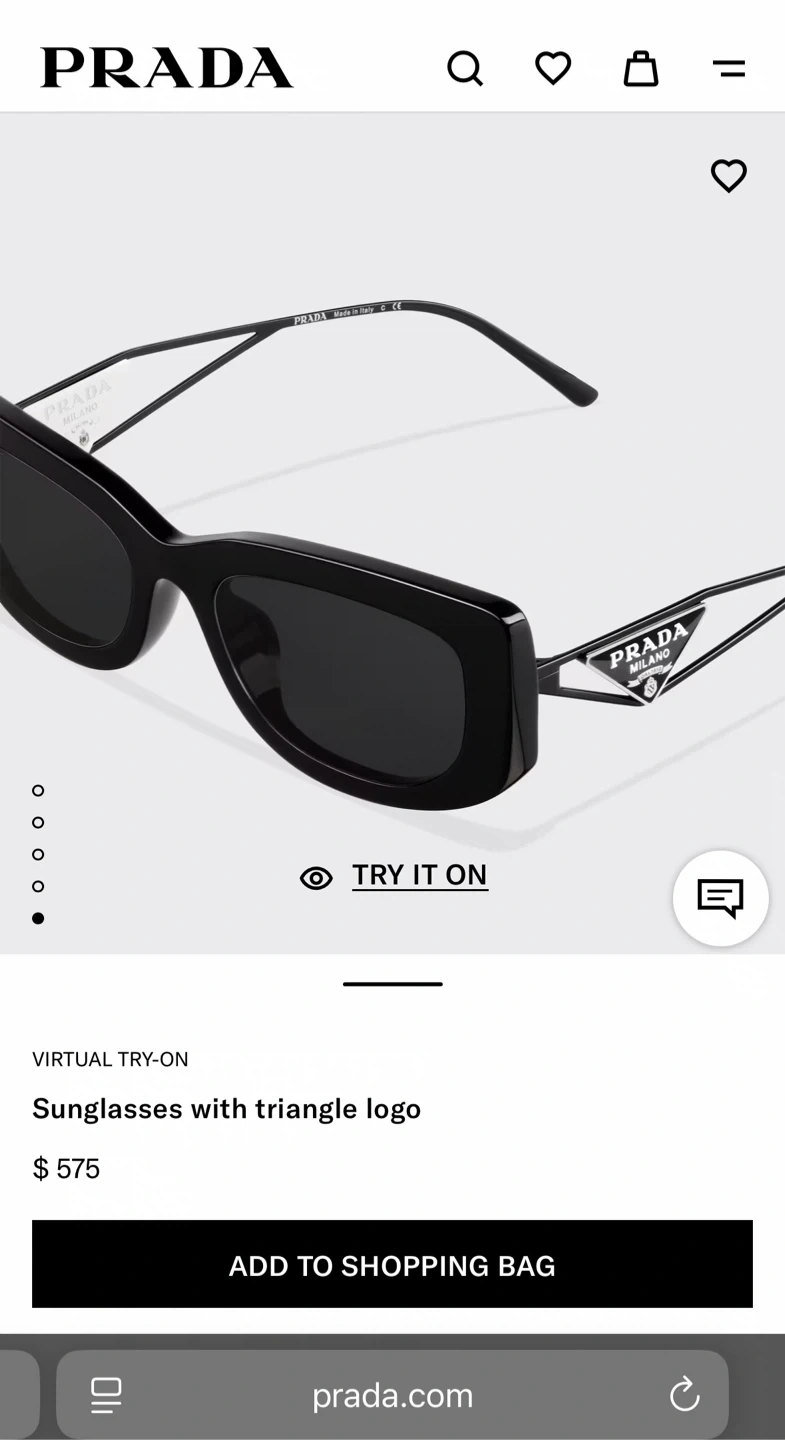Add sunglasses to shopping bag
This screenshot has height=1440, width=785.
tap(392, 1264)
